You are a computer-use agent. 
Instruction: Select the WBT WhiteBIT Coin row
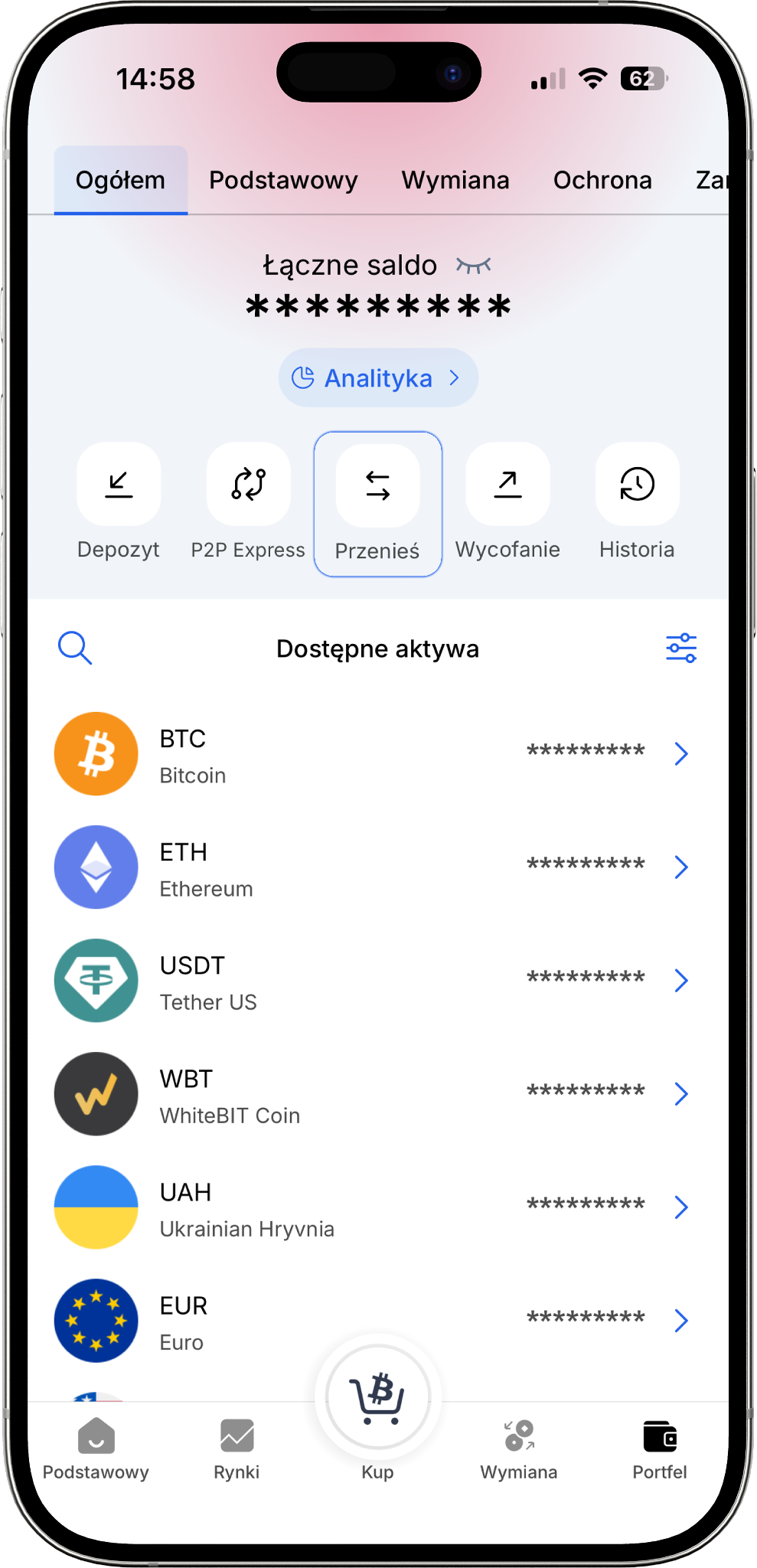coord(372,1094)
